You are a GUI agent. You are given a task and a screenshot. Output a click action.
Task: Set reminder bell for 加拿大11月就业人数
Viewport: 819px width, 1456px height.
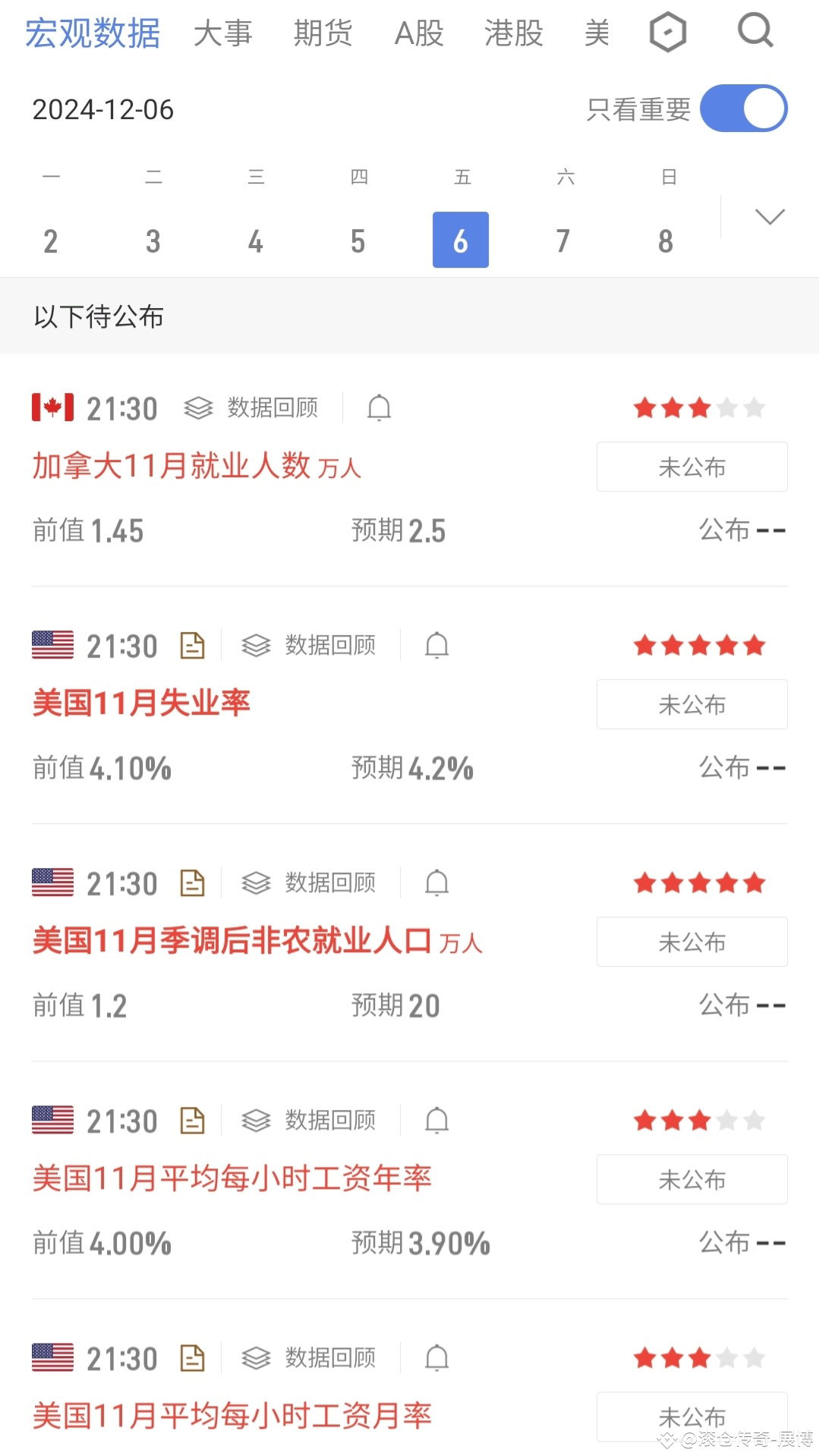click(379, 408)
